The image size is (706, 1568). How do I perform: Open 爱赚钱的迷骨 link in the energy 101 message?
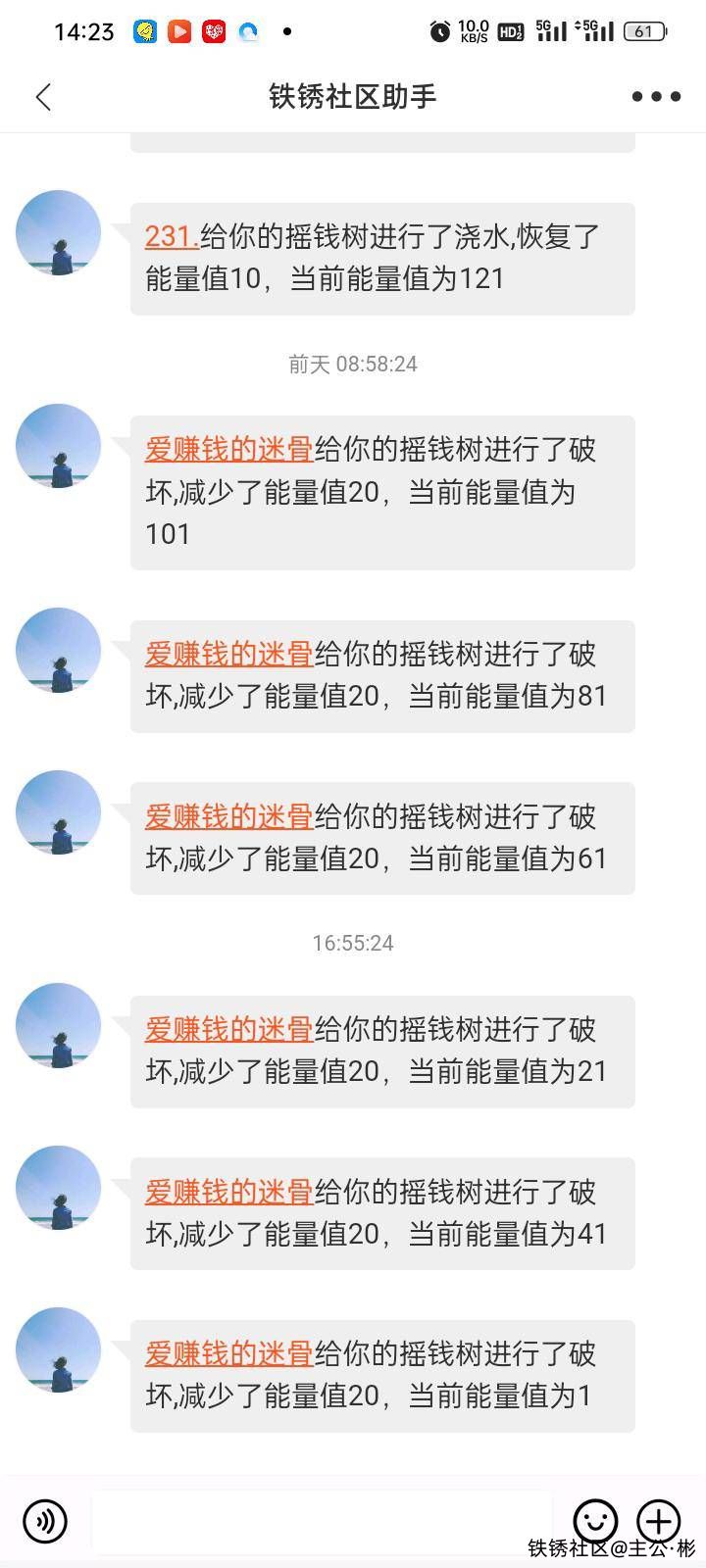click(x=228, y=450)
